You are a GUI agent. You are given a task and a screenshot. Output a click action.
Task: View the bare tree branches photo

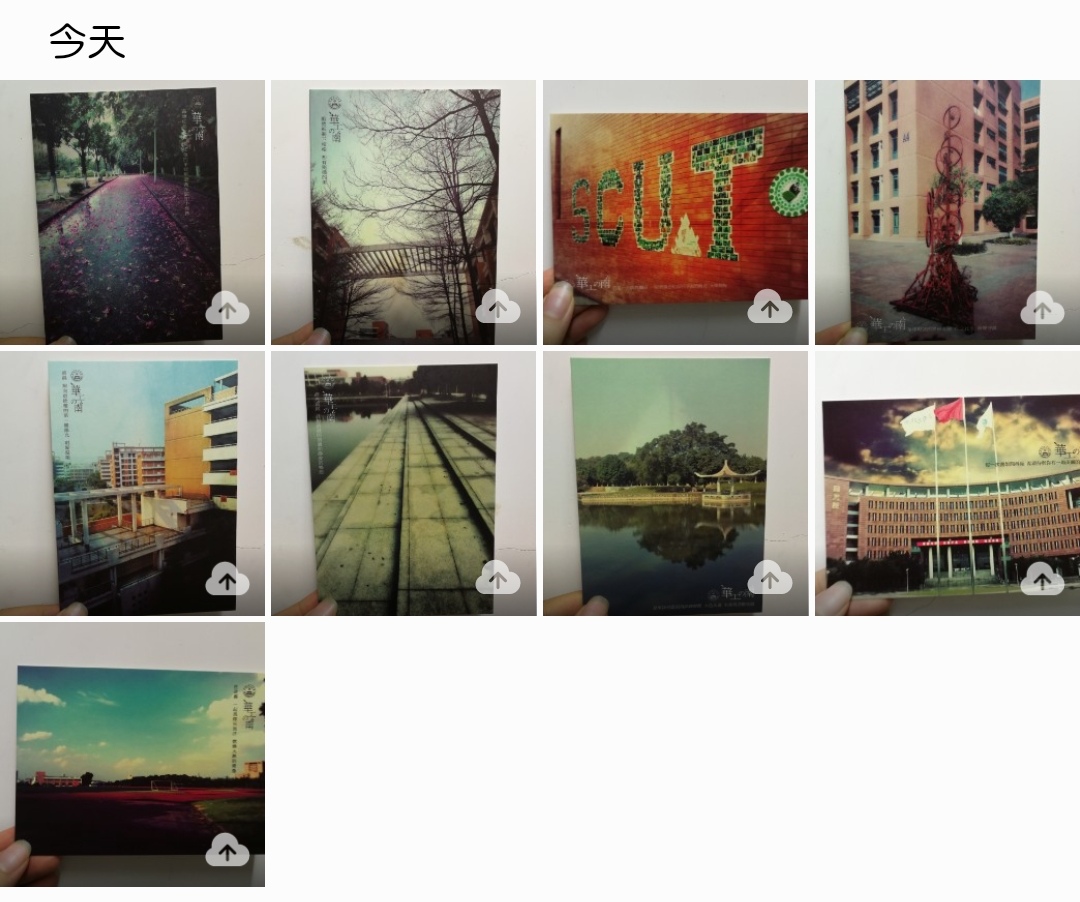(x=403, y=210)
